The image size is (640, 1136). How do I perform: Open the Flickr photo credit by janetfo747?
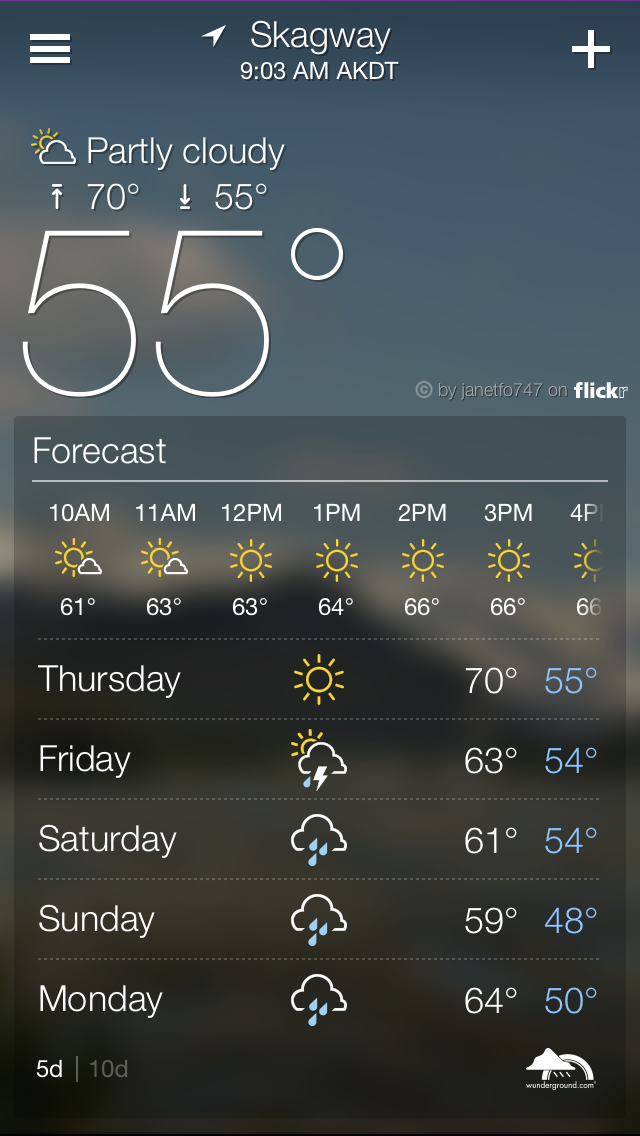coord(521,390)
